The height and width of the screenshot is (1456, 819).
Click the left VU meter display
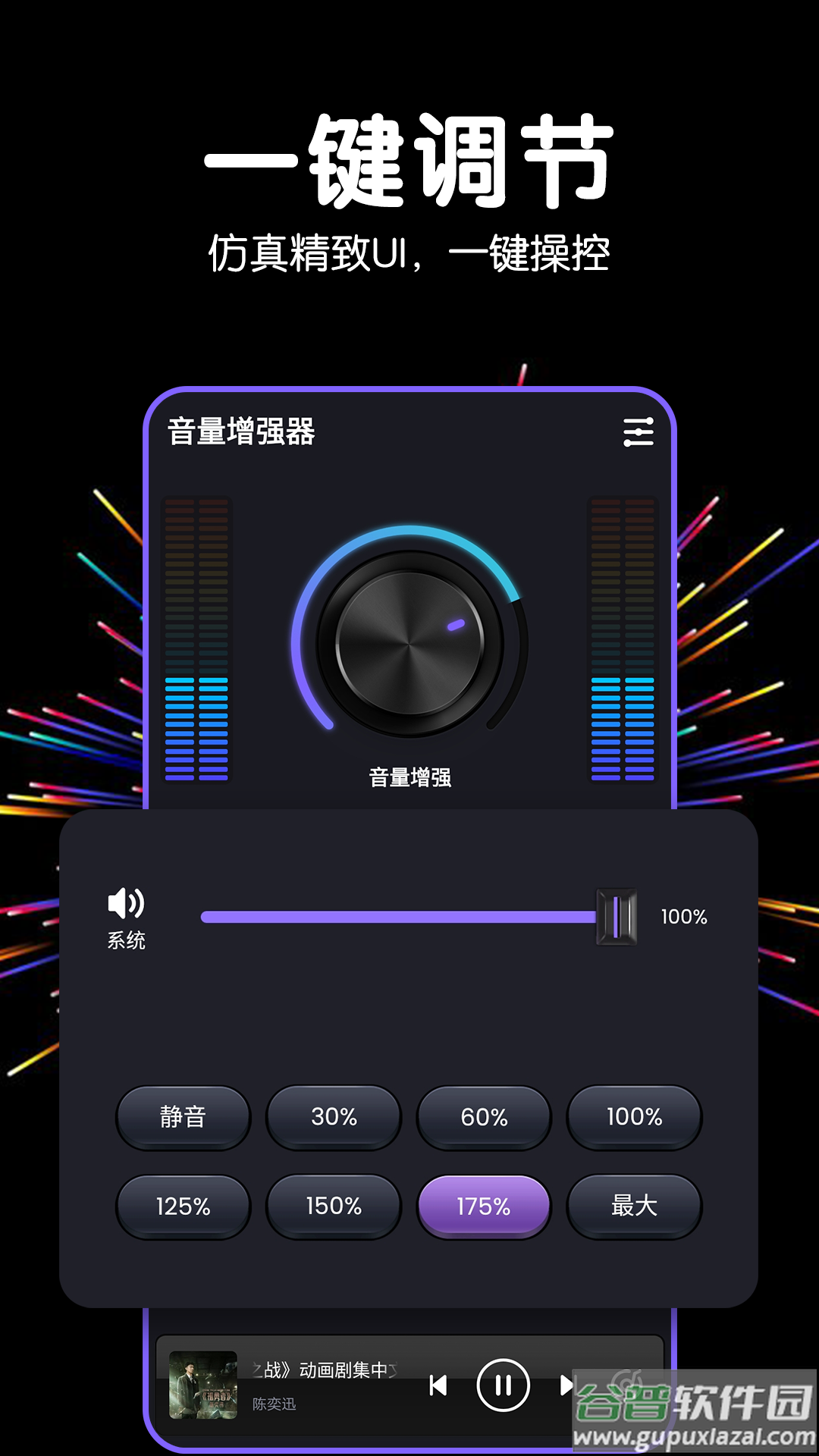pos(196,637)
